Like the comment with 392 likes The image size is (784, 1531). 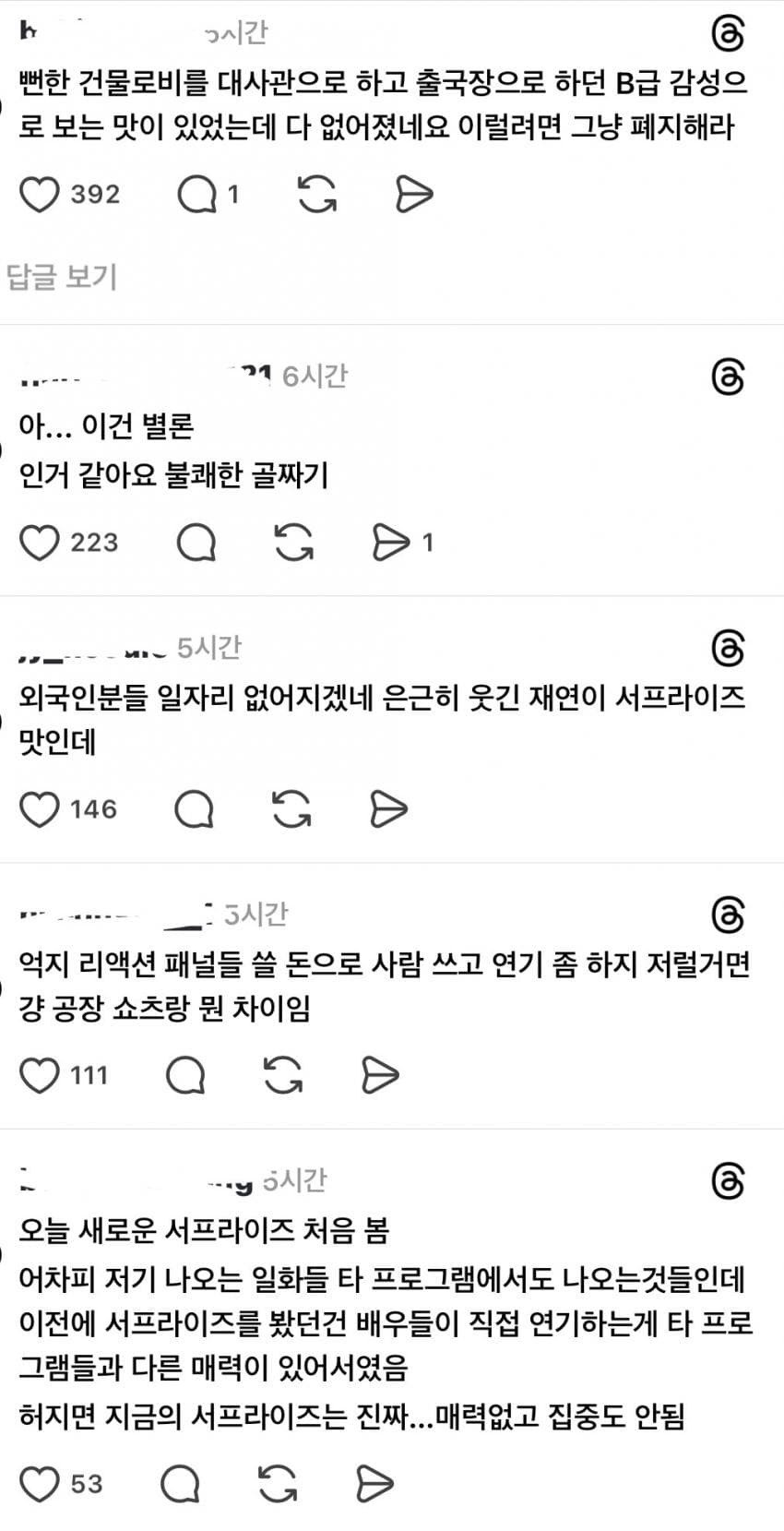40,195
